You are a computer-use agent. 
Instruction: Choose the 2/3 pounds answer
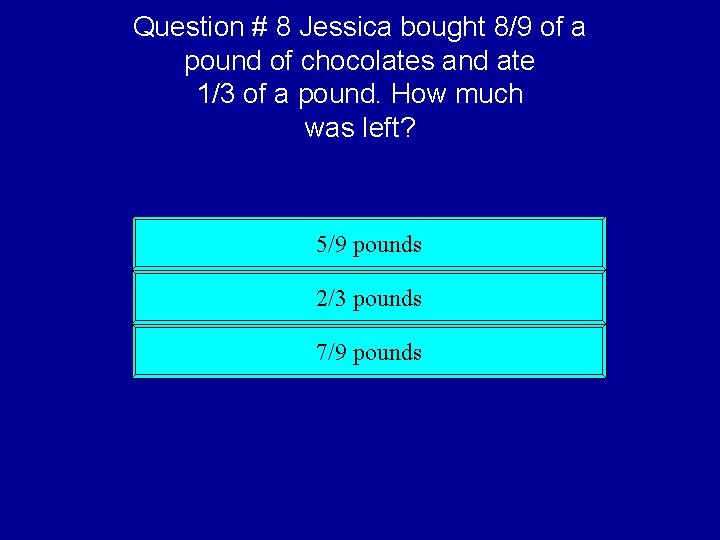[369, 298]
